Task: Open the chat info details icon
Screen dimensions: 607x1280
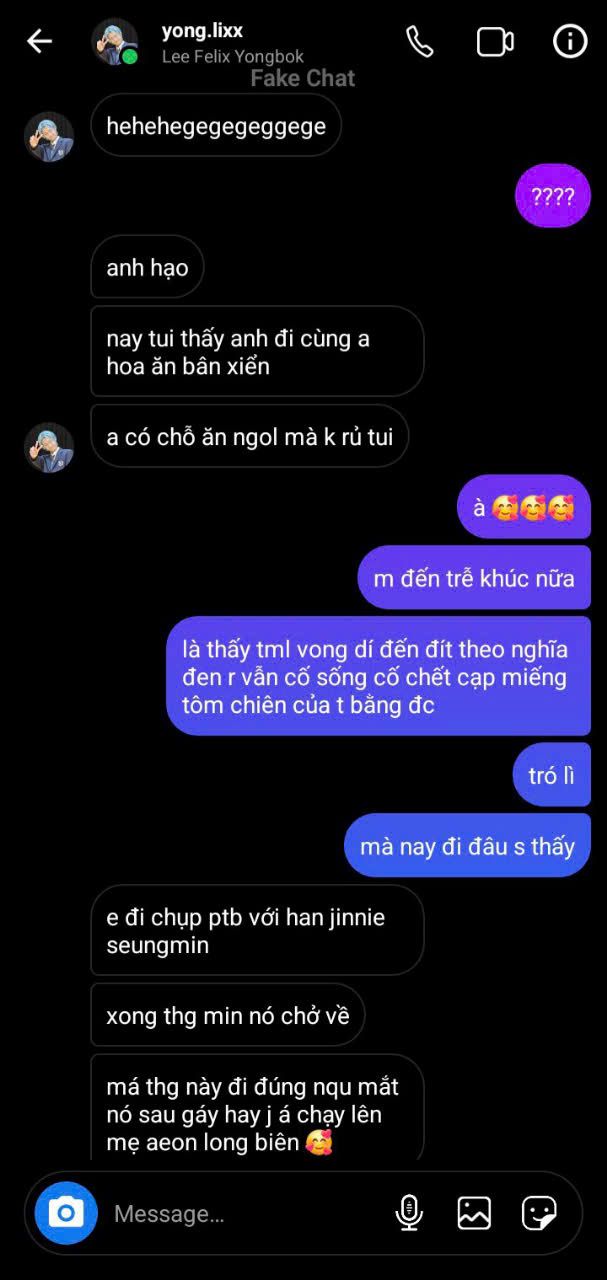Action: pos(570,41)
